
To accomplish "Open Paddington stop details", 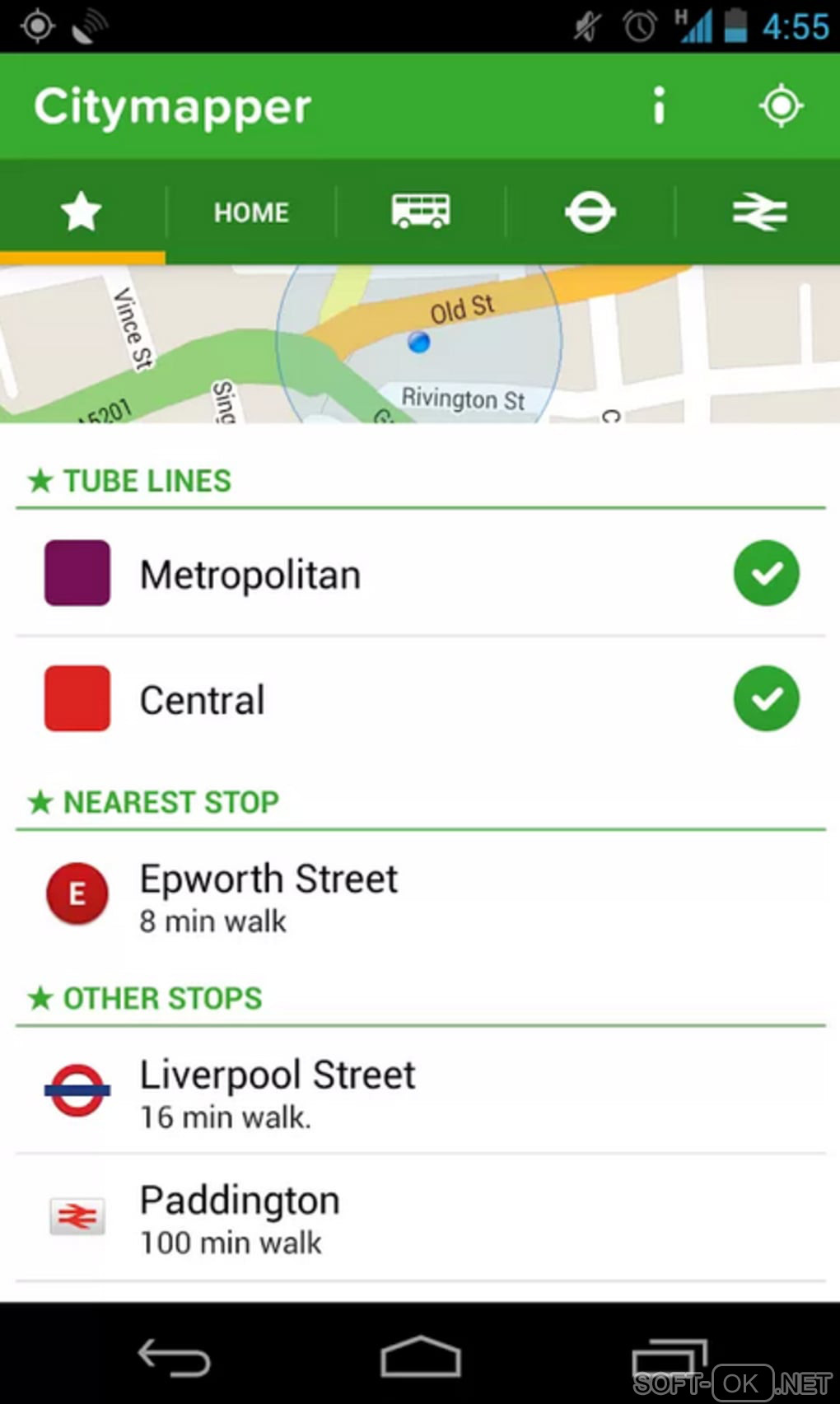I will 420,1218.
